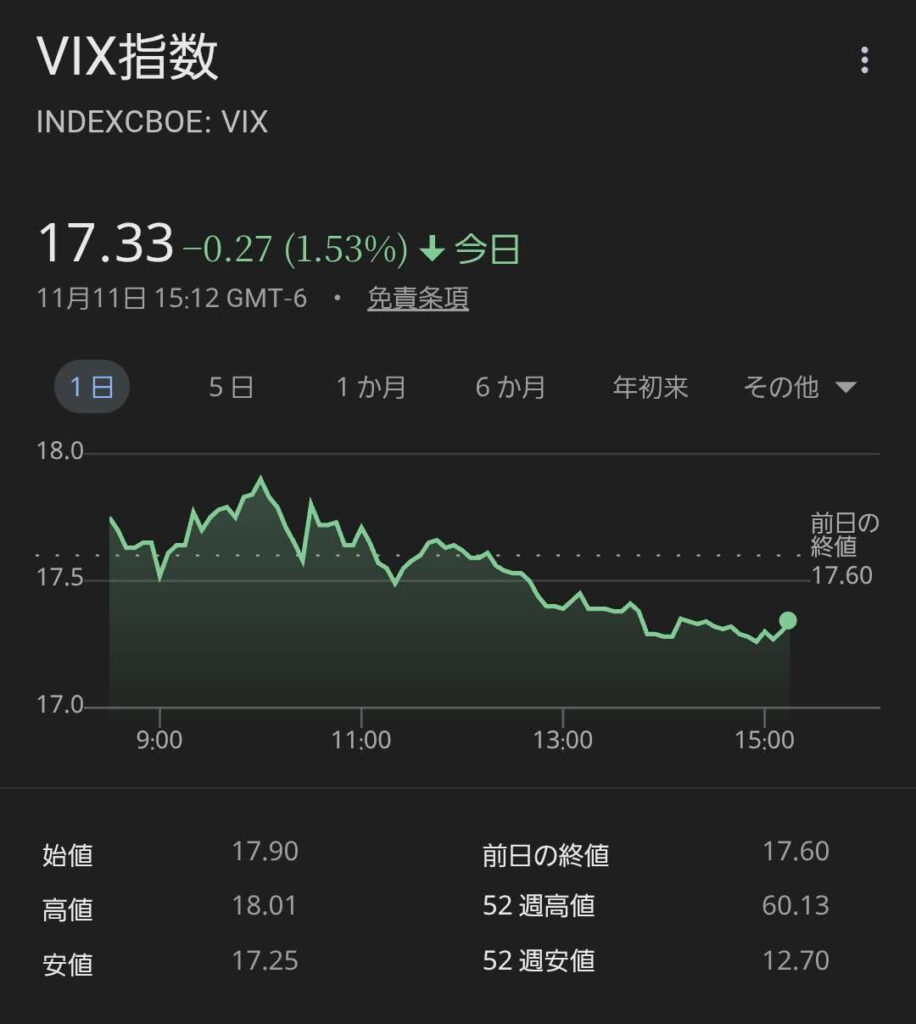This screenshot has width=916, height=1024.
Task: Open the three-dot overflow menu
Action: point(865,61)
